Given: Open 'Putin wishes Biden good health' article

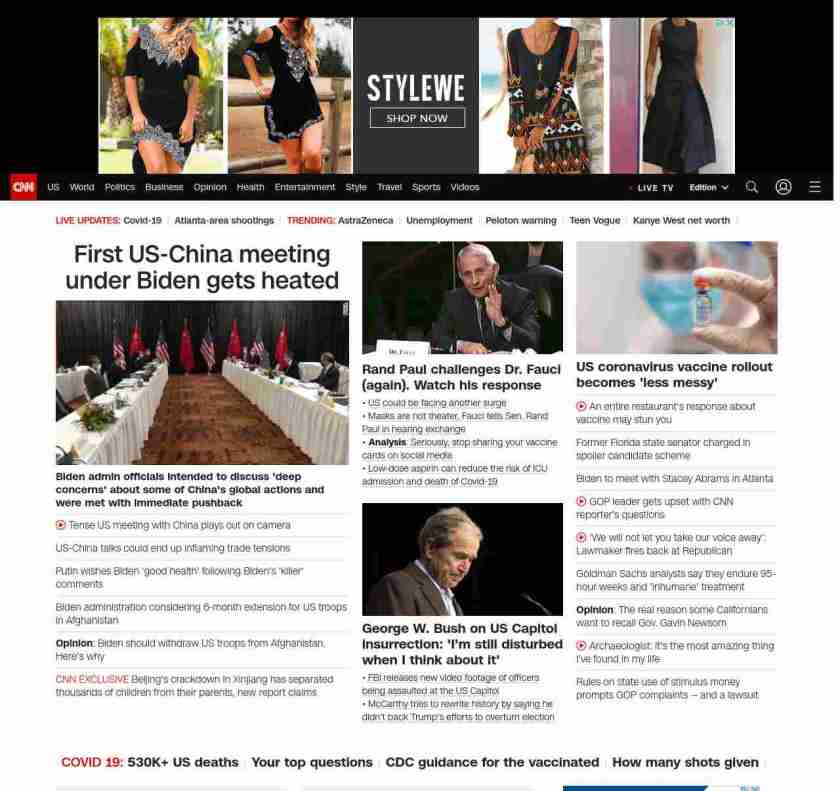Looking at the screenshot, I should point(180,577).
